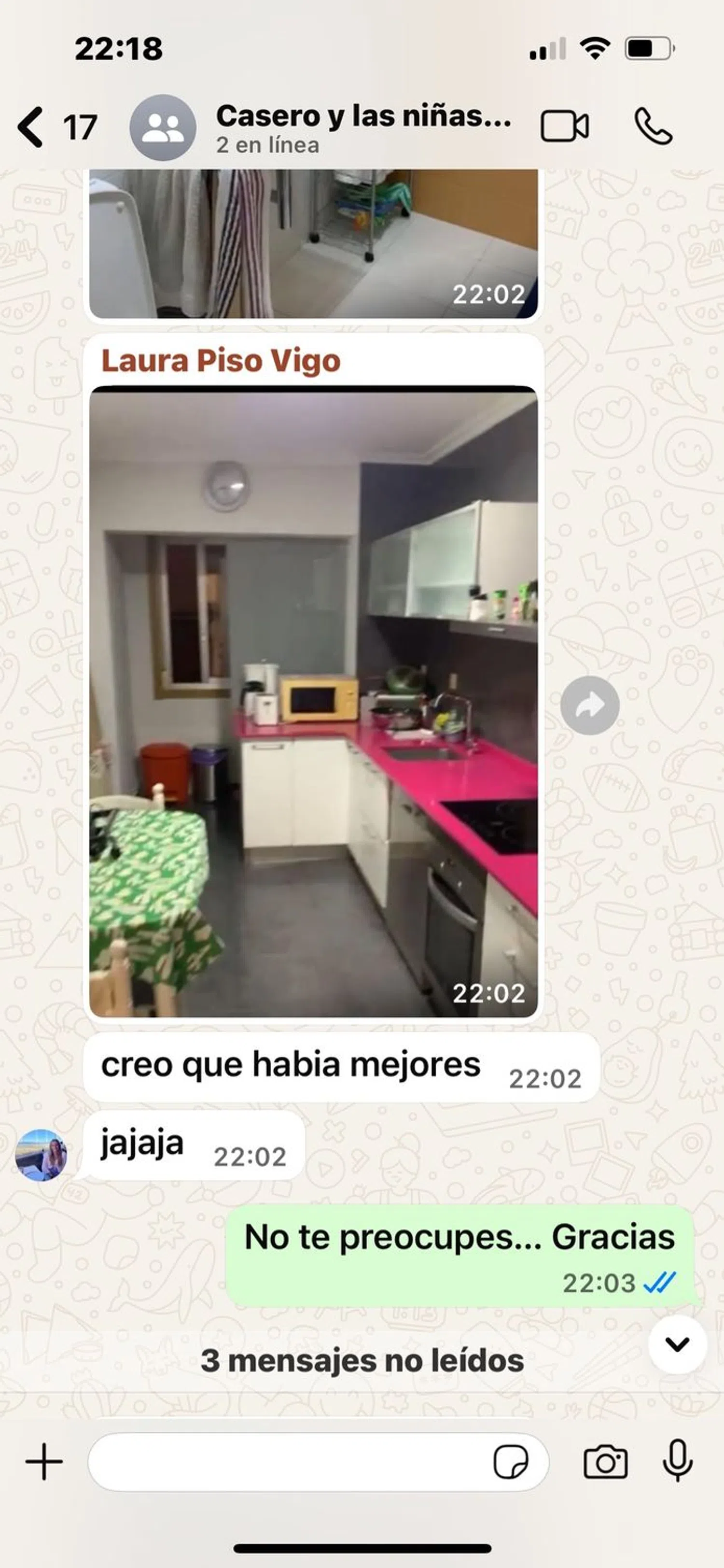The width and height of the screenshot is (724, 1568).
Task: Open the laundry room photo at top
Action: [x=313, y=243]
